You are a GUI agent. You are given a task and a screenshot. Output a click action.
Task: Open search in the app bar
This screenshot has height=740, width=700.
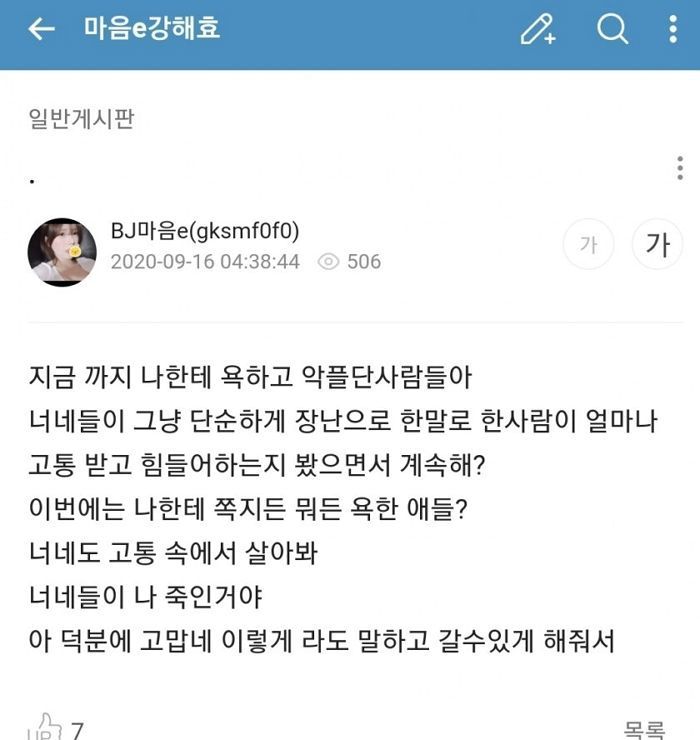(x=612, y=29)
